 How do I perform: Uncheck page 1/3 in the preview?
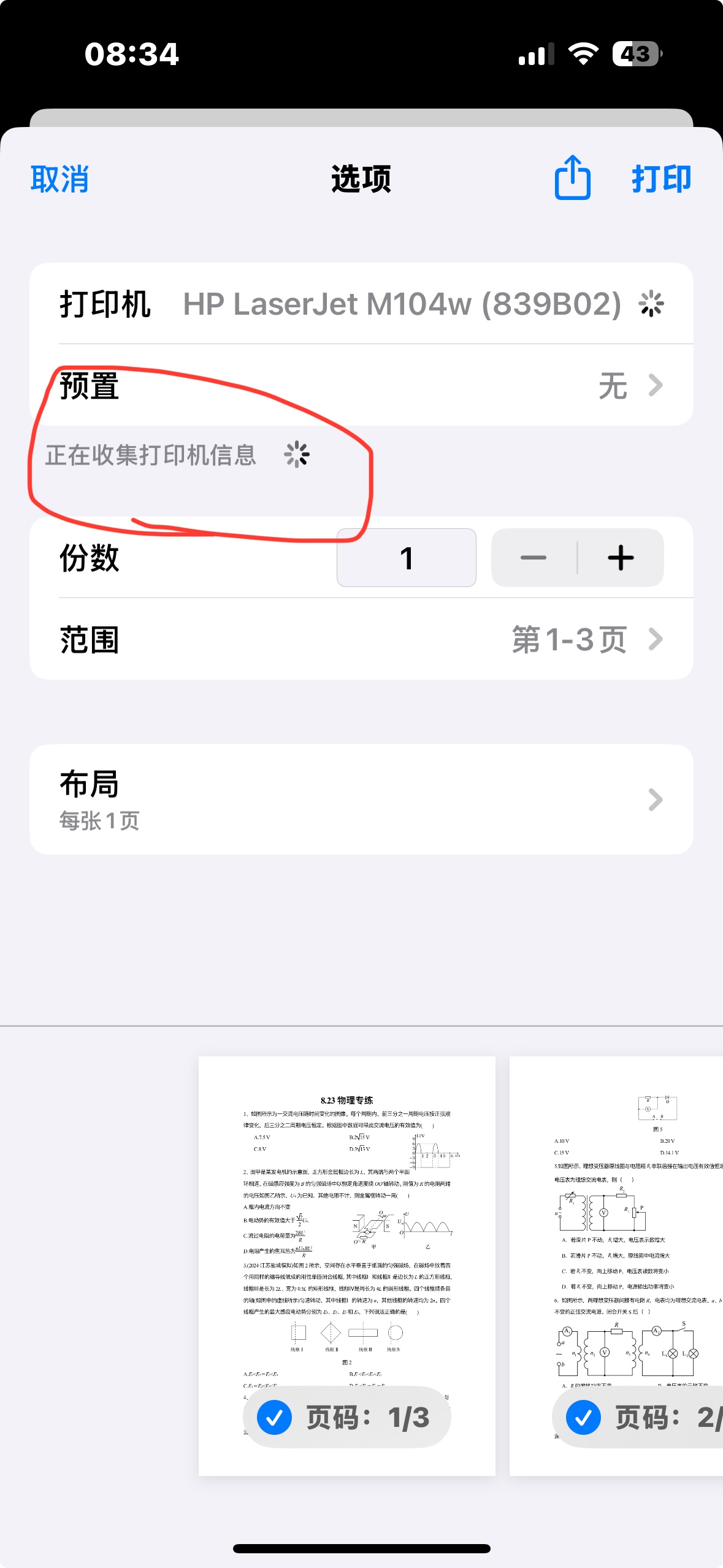click(275, 1417)
